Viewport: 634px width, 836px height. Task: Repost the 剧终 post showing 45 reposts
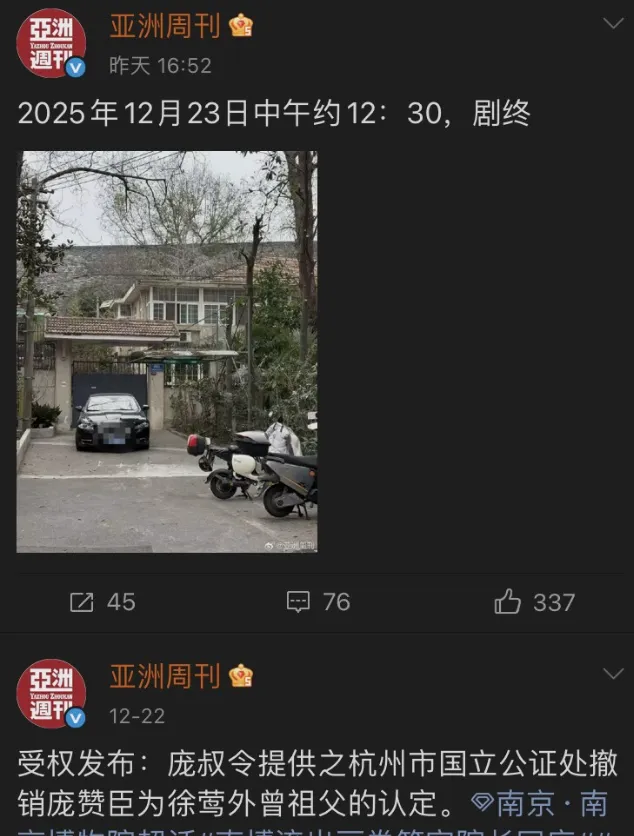tap(102, 602)
